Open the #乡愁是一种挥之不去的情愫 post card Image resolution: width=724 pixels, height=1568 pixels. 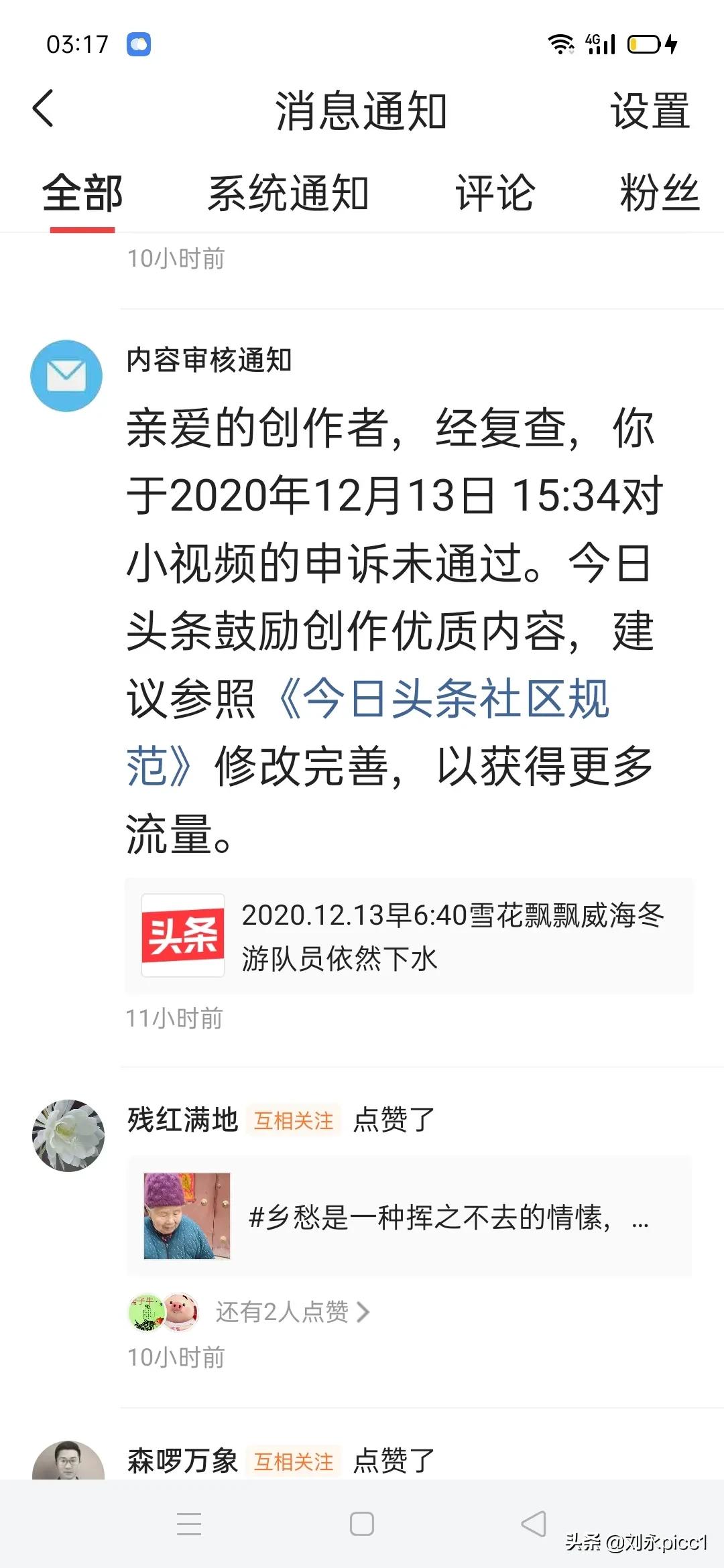(x=409, y=1216)
